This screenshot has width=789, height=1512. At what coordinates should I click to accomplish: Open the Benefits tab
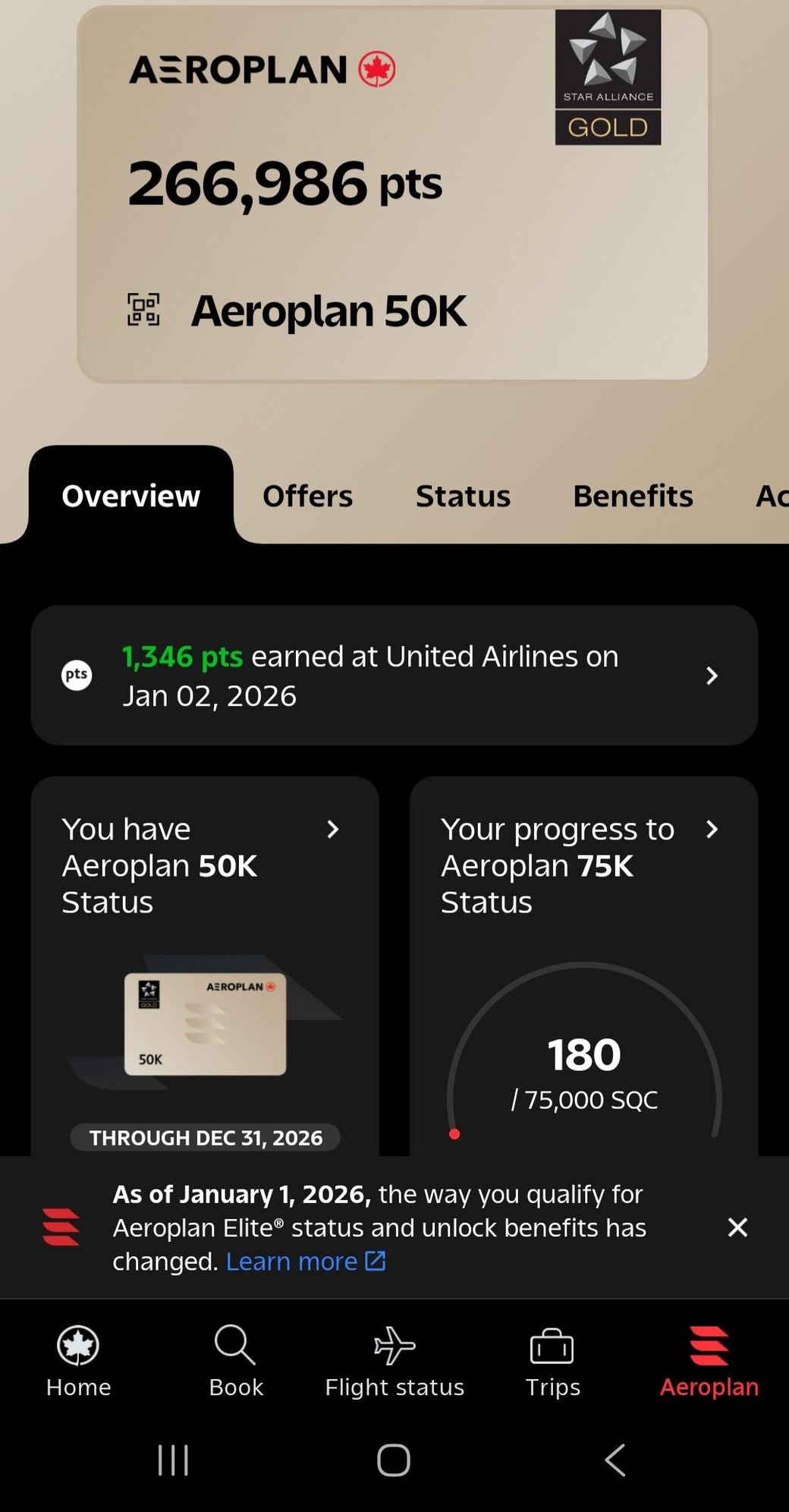pyautogui.click(x=633, y=496)
